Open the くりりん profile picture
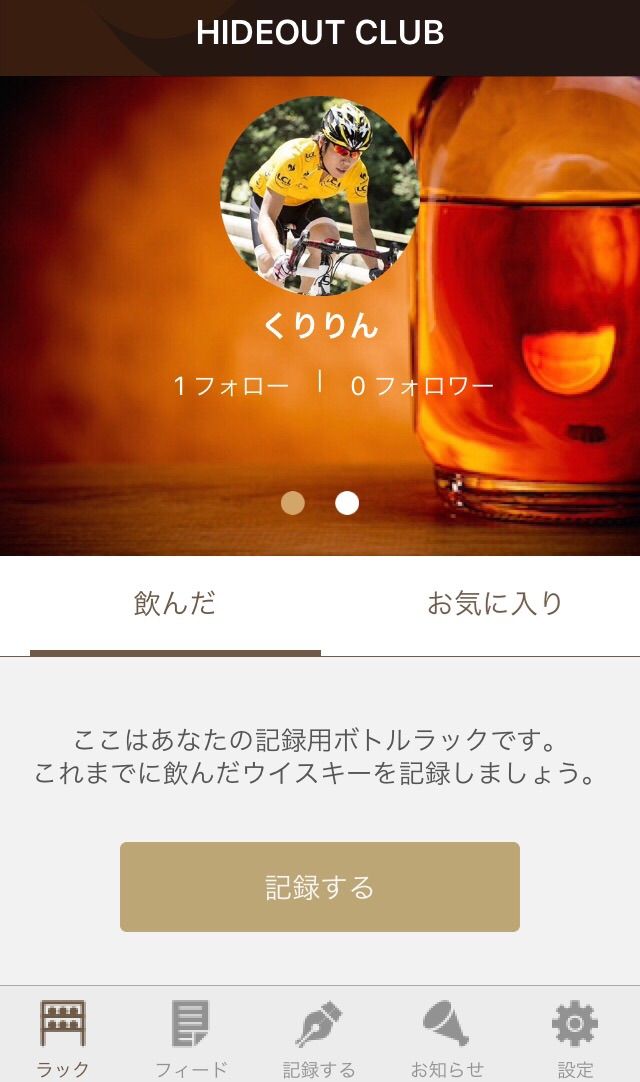Image resolution: width=640 pixels, height=1082 pixels. (320, 196)
